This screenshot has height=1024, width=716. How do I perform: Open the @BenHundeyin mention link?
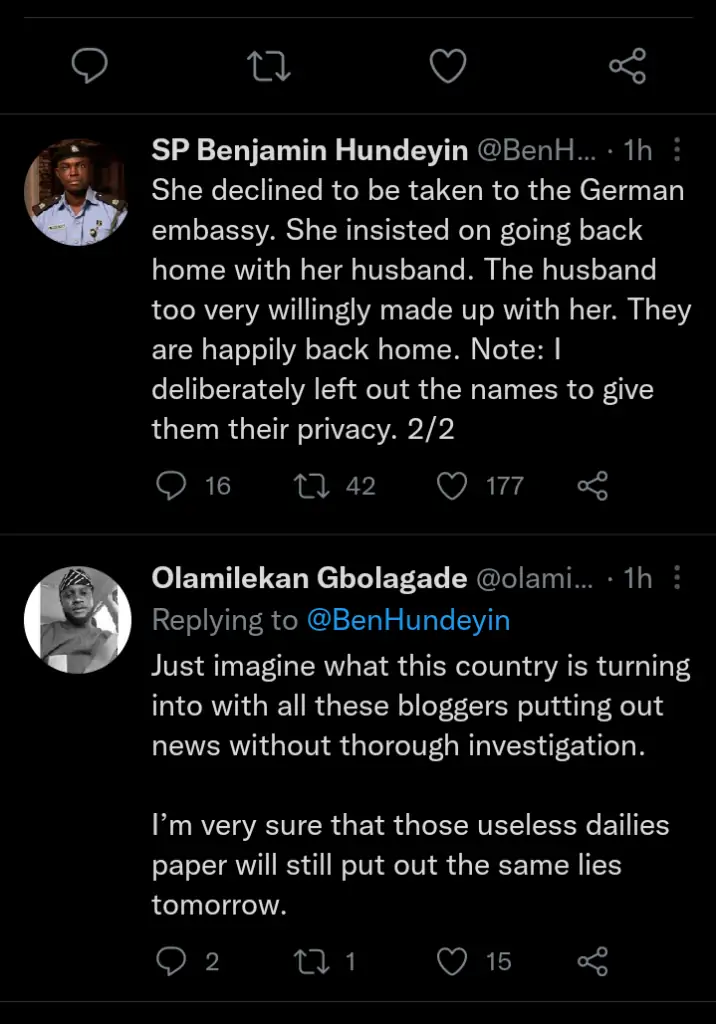[x=408, y=620]
